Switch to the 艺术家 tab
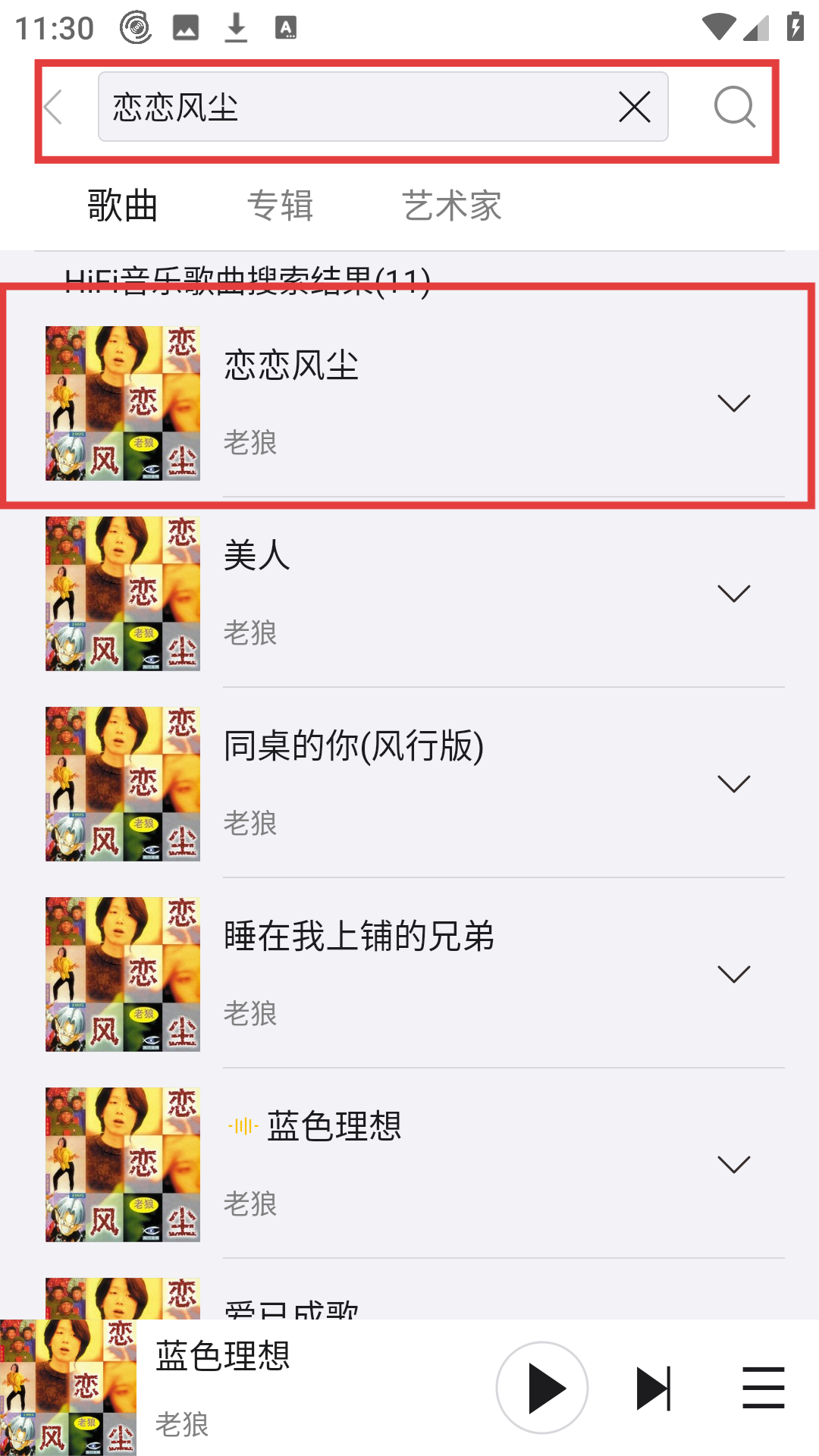Viewport: 819px width, 1456px height. coord(452,206)
